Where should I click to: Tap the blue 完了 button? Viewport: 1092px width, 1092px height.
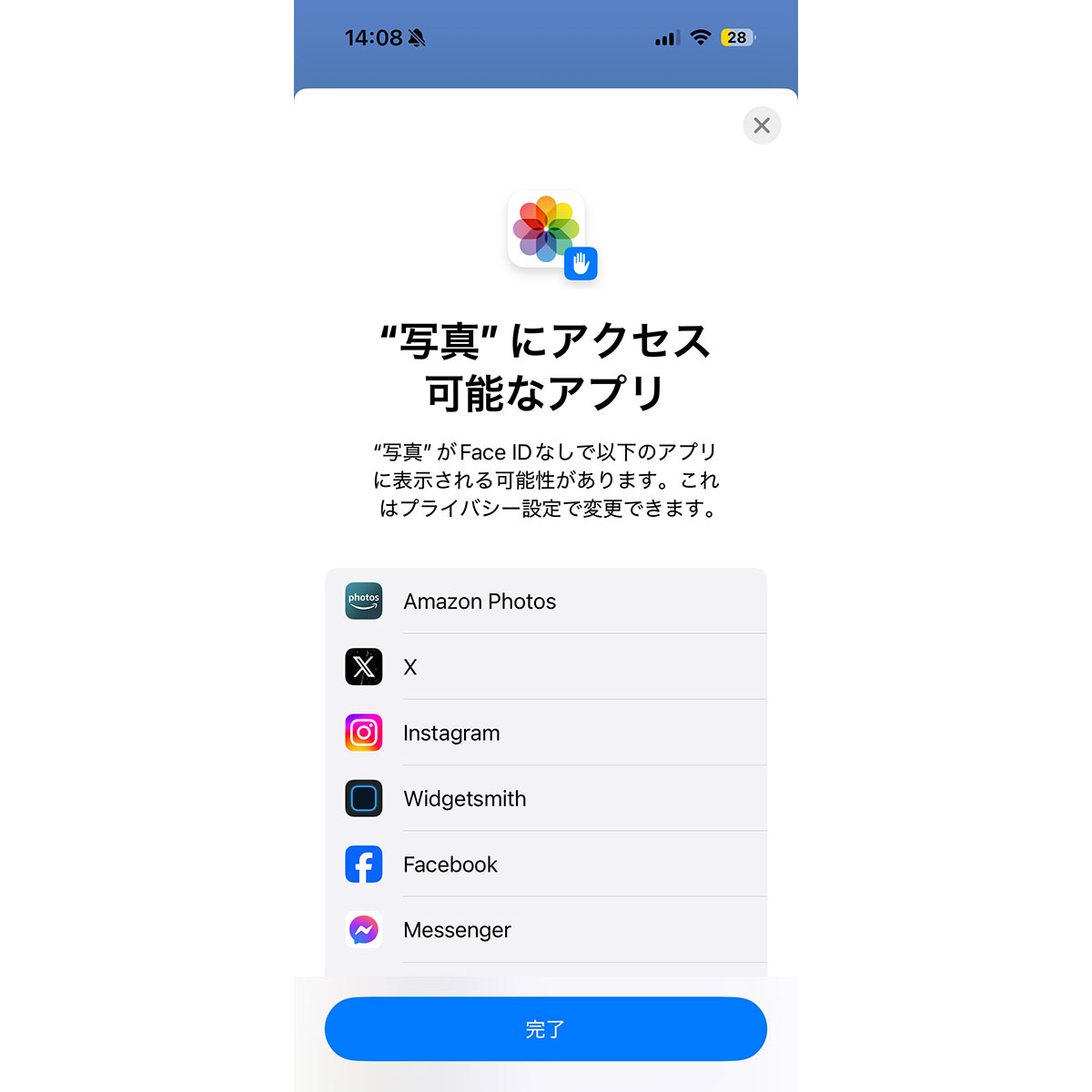pyautogui.click(x=545, y=1029)
